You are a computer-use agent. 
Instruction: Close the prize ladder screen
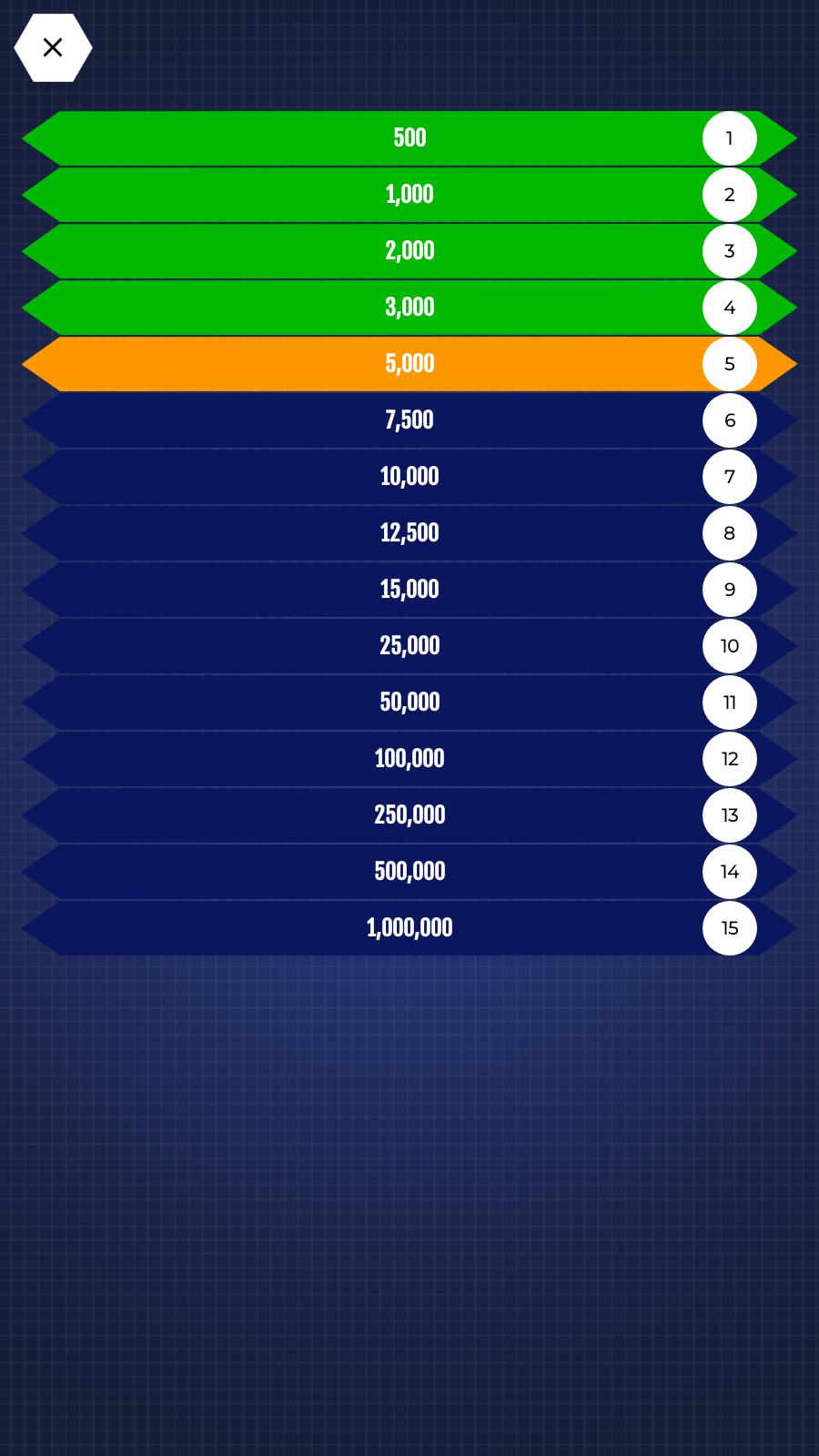pos(53,48)
